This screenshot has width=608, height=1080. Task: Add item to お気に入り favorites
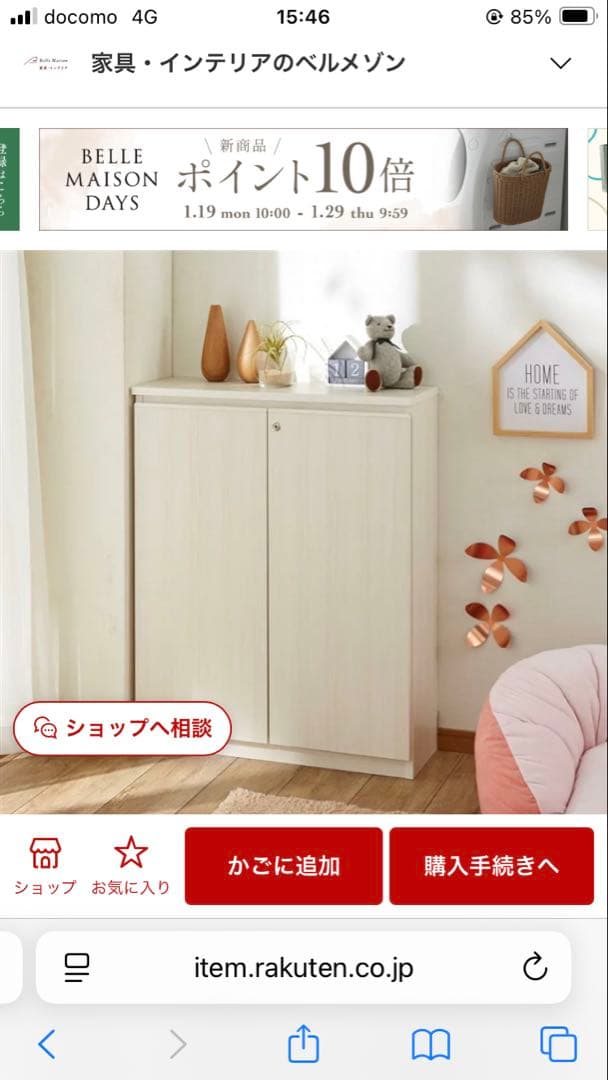pos(130,865)
